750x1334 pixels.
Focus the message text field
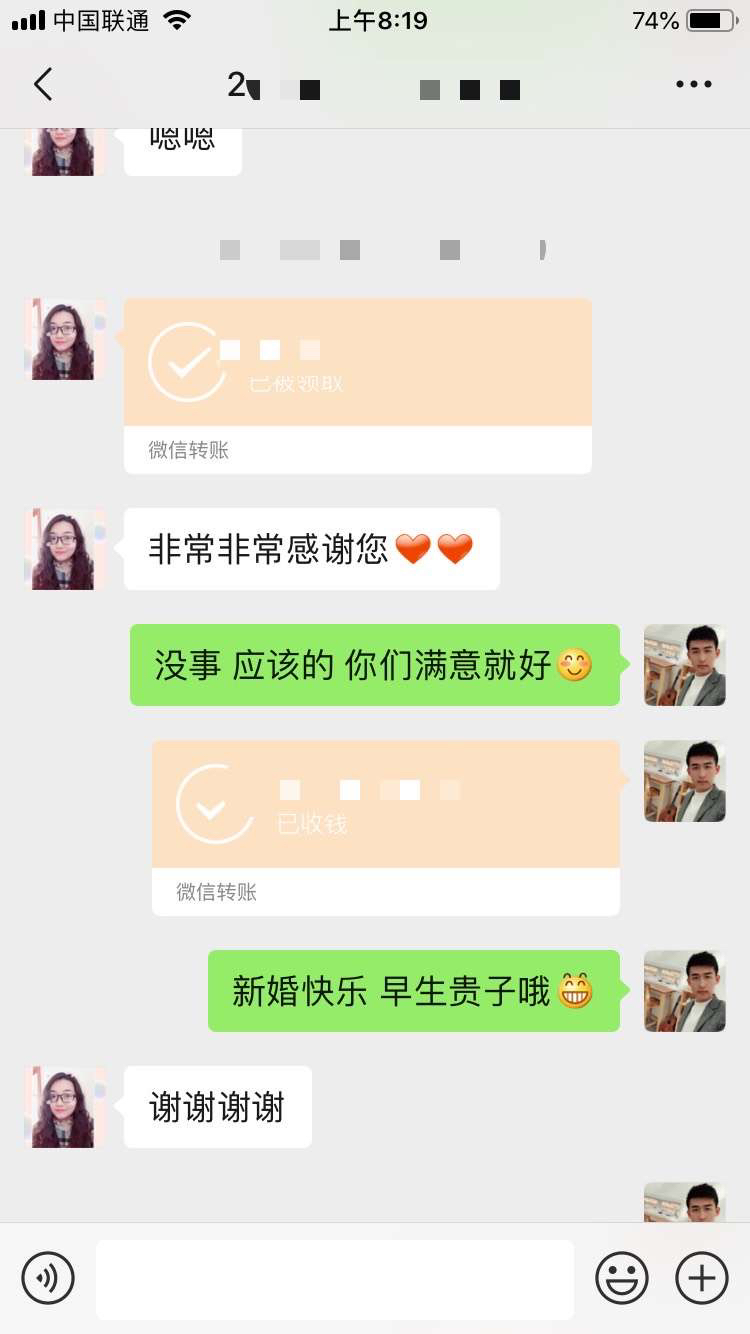coord(335,1279)
